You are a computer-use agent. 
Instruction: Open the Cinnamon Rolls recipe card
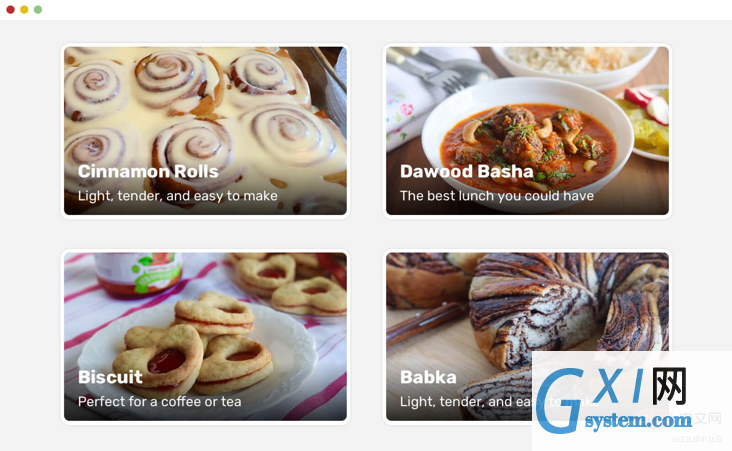coord(205,130)
